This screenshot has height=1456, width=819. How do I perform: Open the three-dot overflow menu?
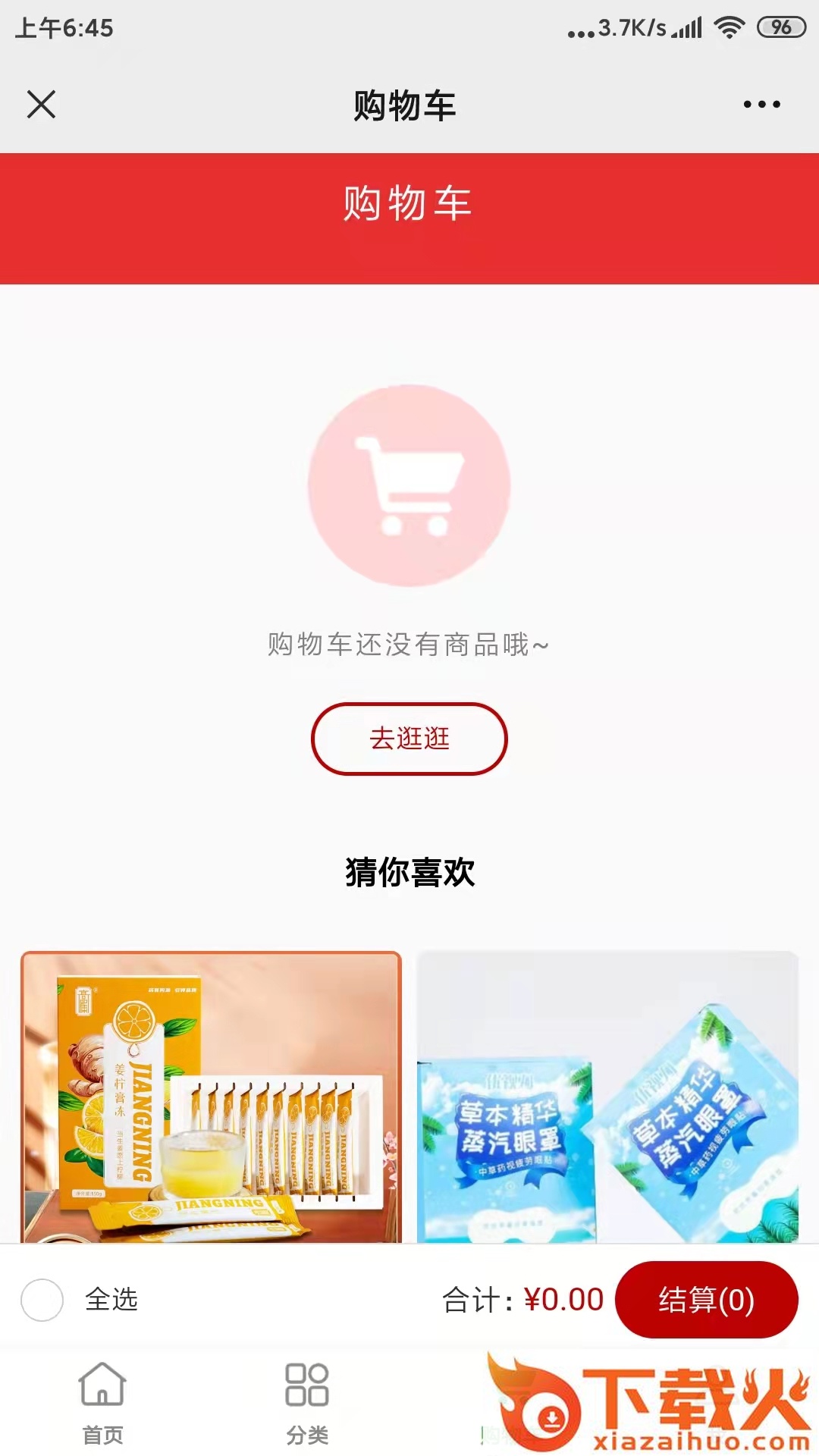tap(761, 105)
